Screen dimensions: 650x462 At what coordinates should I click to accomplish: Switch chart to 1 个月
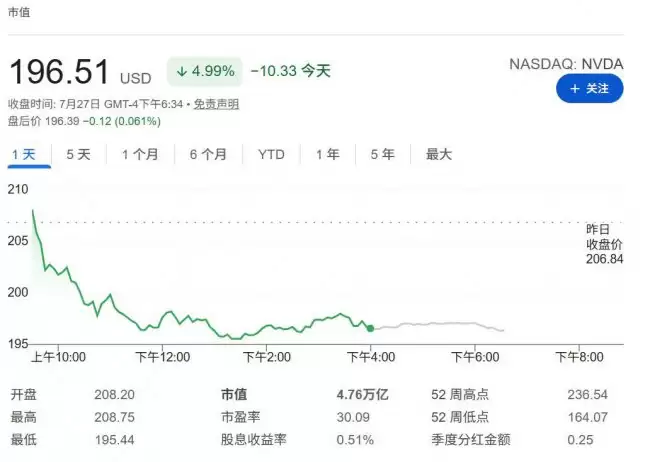click(140, 155)
